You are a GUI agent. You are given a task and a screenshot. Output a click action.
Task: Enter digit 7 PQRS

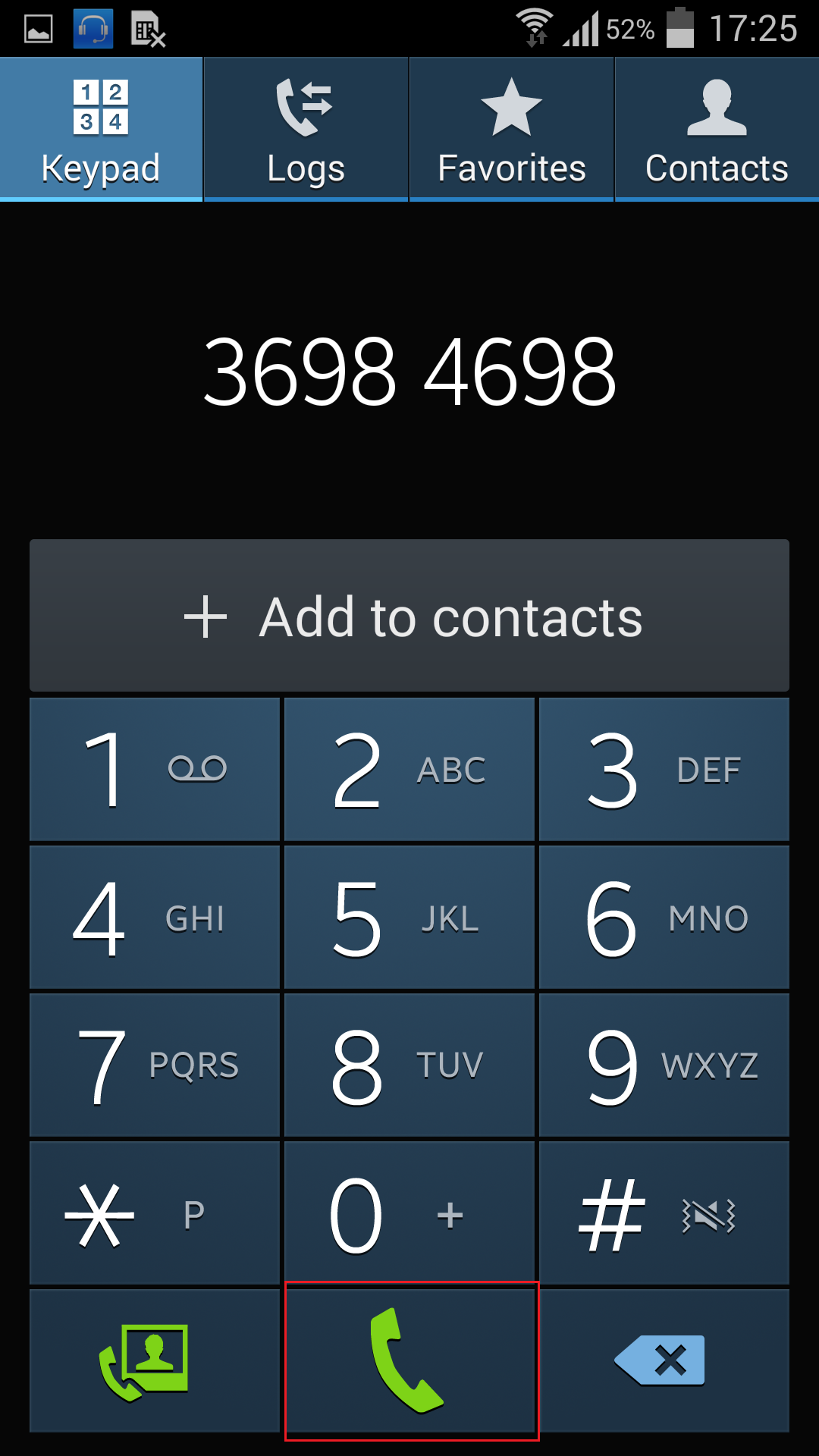[155, 1065]
